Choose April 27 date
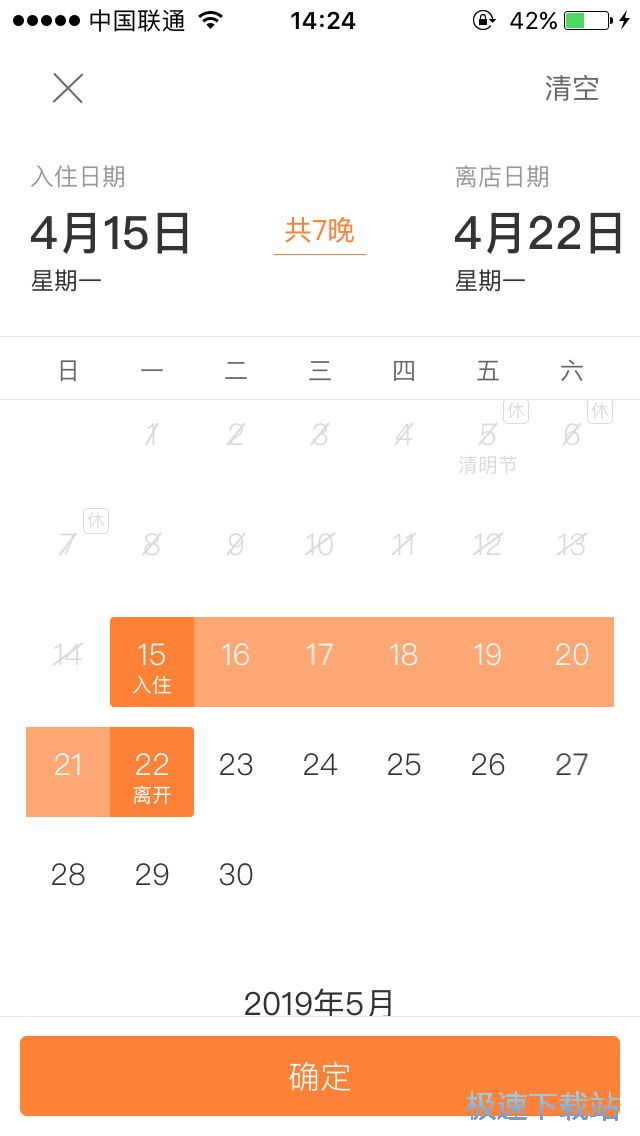The height and width of the screenshot is (1136, 640). tap(572, 765)
